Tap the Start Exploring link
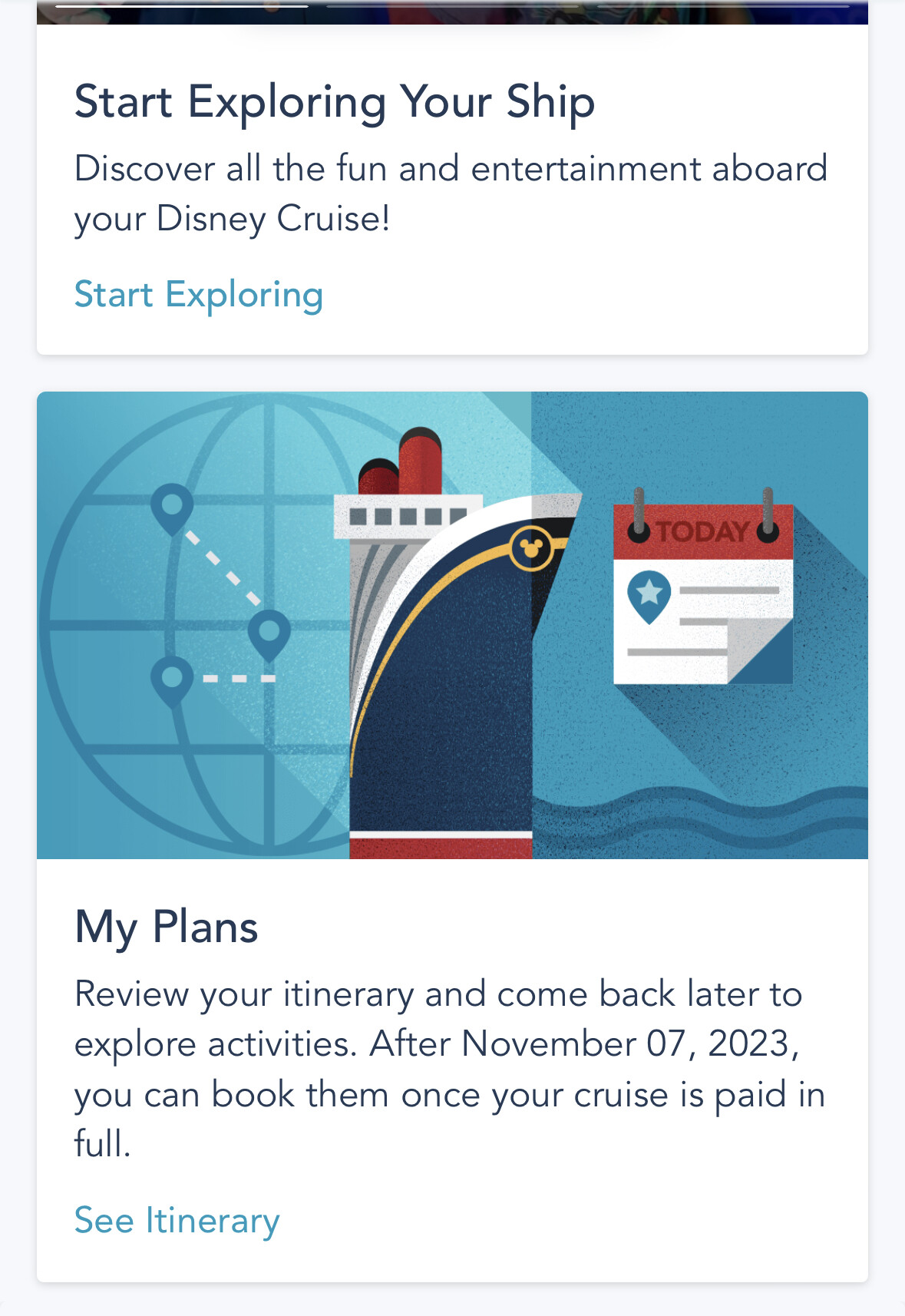The width and height of the screenshot is (905, 1316). (x=198, y=296)
